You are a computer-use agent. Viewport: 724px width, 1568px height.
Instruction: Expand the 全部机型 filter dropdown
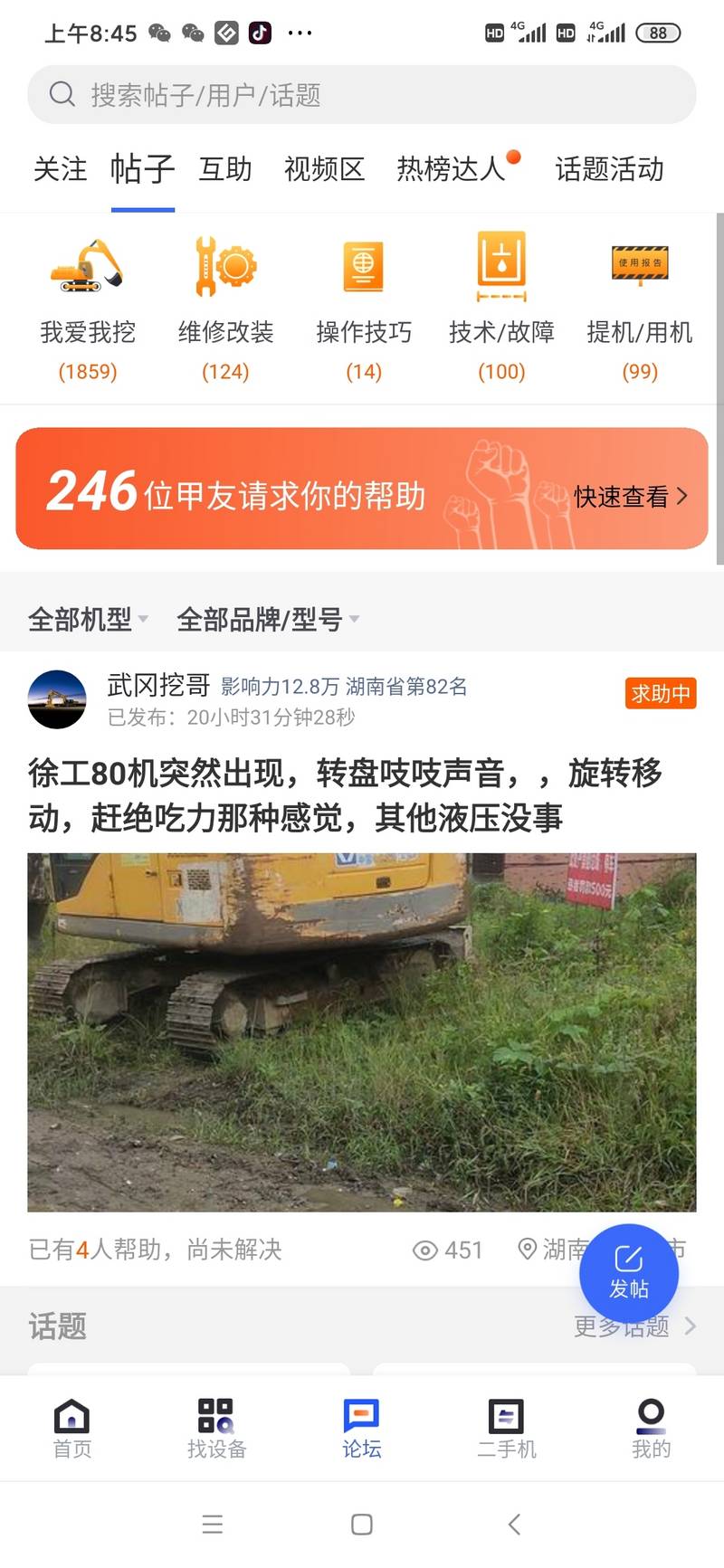[x=88, y=620]
